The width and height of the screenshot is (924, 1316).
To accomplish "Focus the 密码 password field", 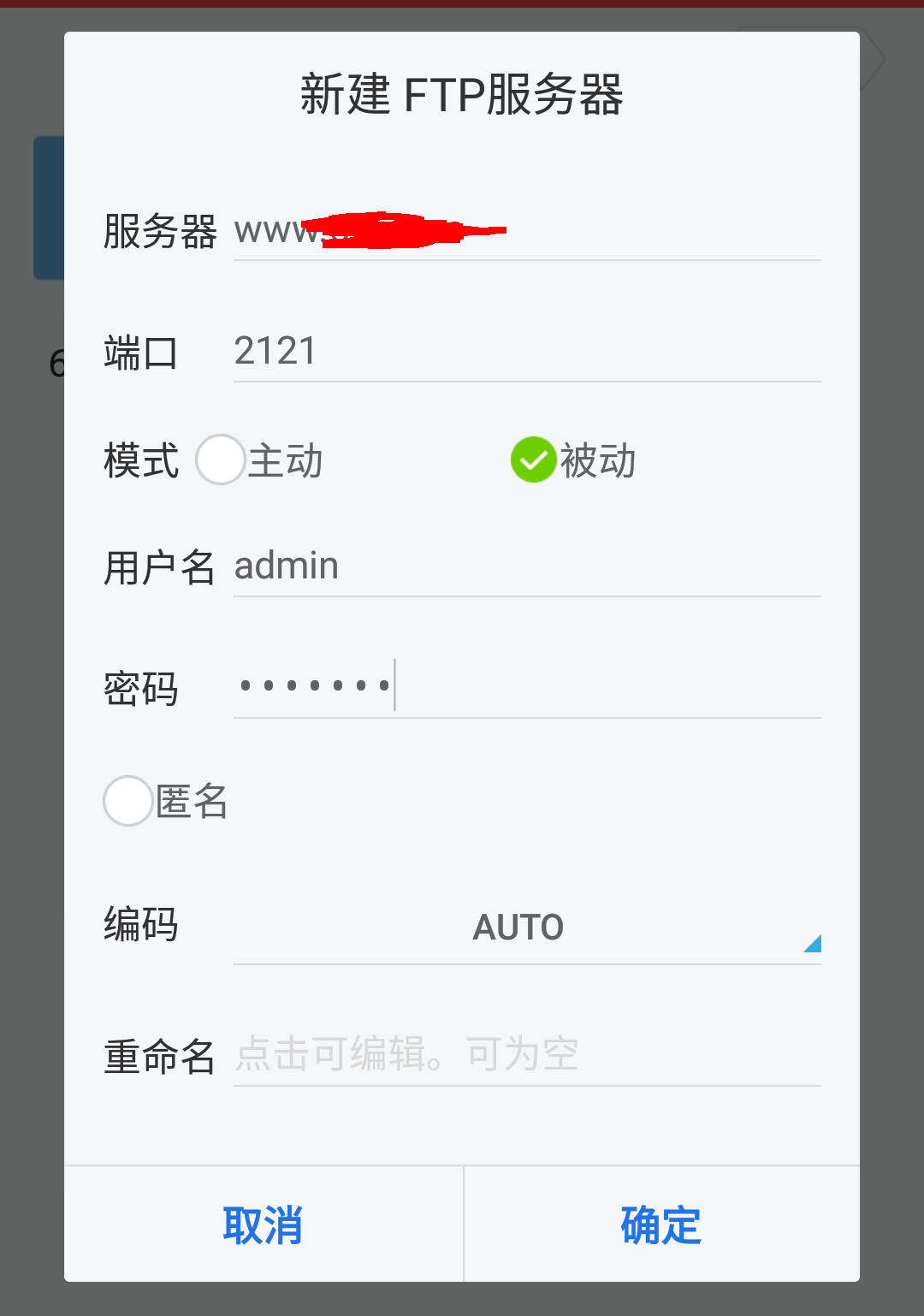I will click(526, 686).
